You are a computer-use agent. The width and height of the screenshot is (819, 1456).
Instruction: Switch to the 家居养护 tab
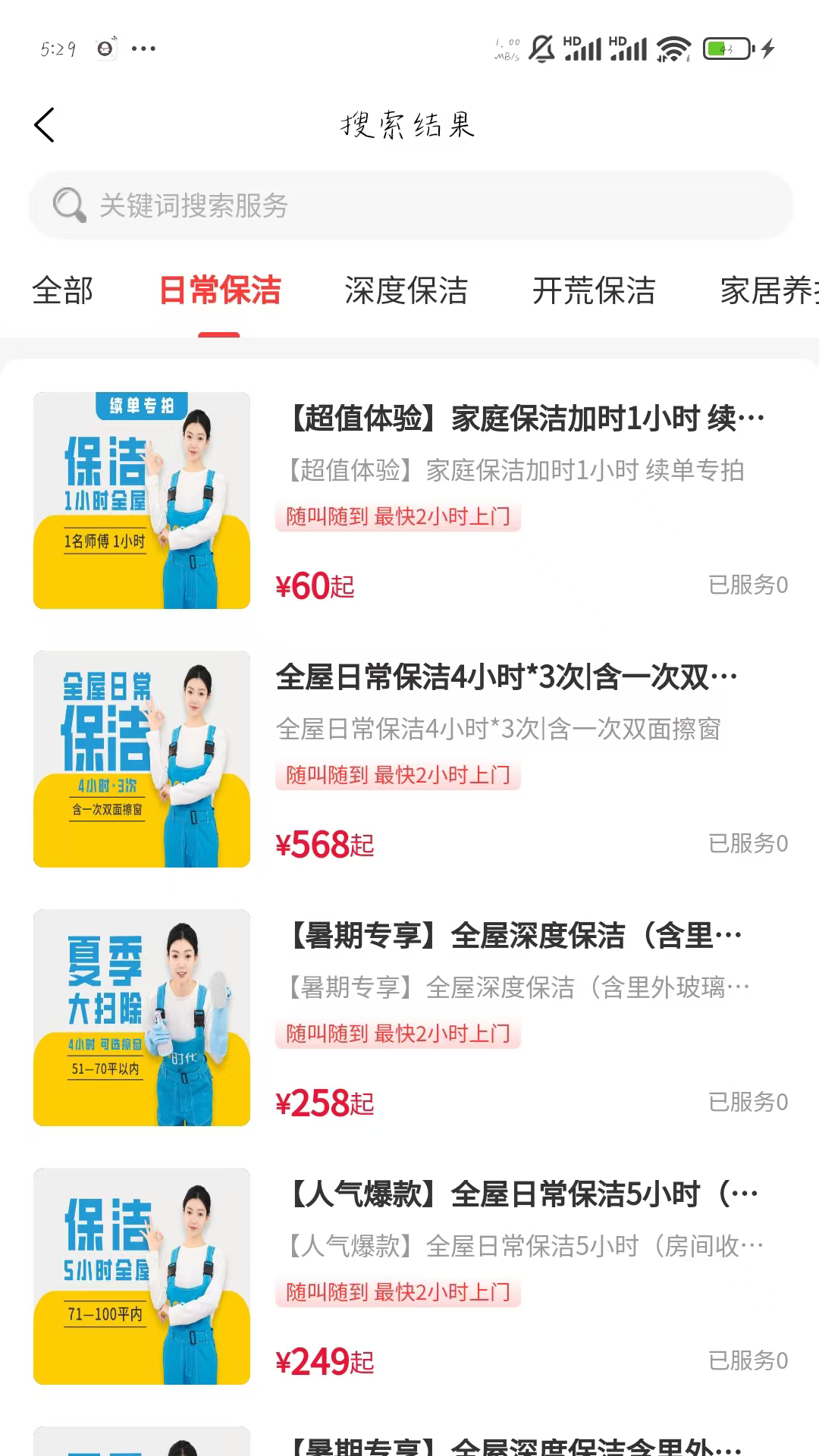coord(766,290)
